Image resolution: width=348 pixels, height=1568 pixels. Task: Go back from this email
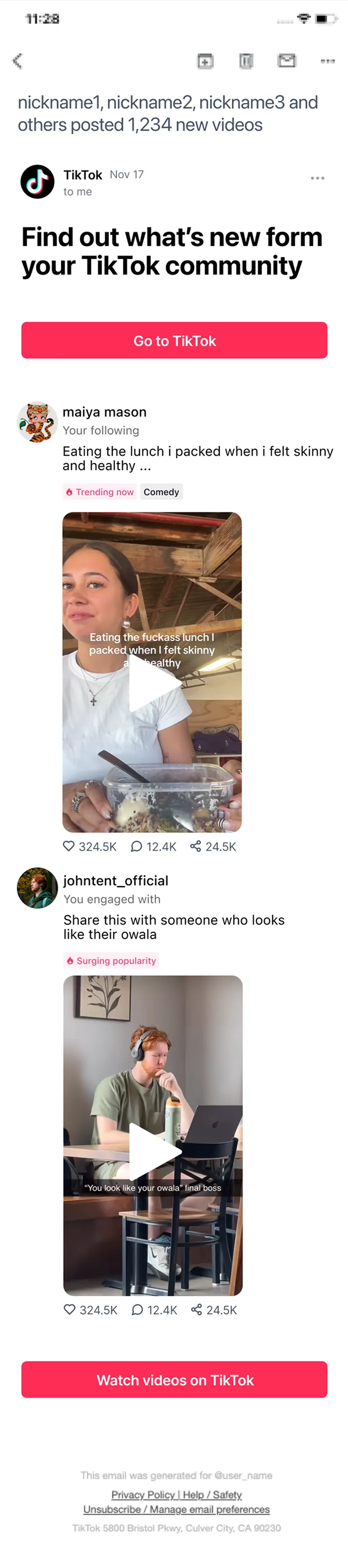click(x=17, y=61)
